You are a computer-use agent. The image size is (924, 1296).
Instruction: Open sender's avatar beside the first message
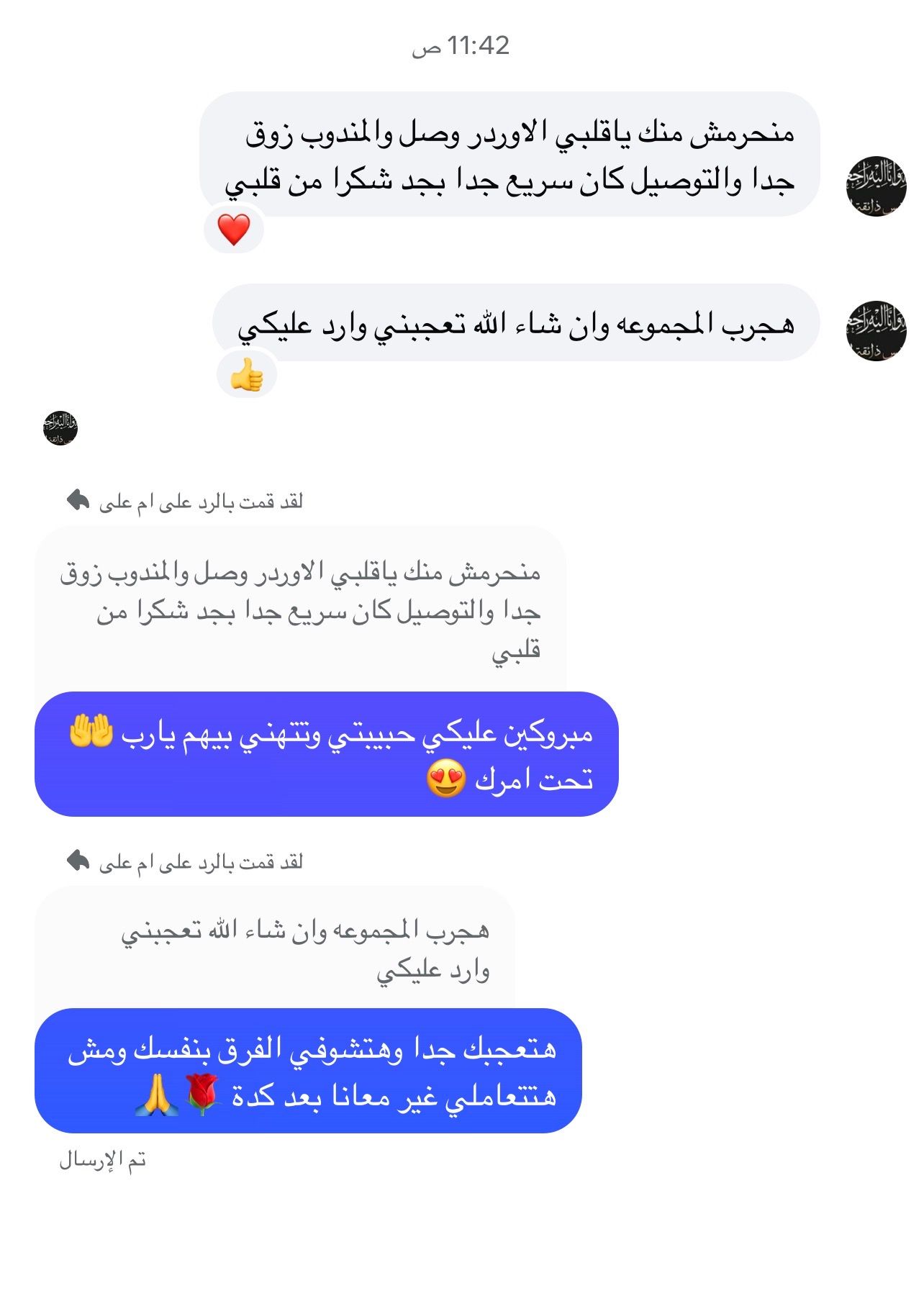point(875,186)
